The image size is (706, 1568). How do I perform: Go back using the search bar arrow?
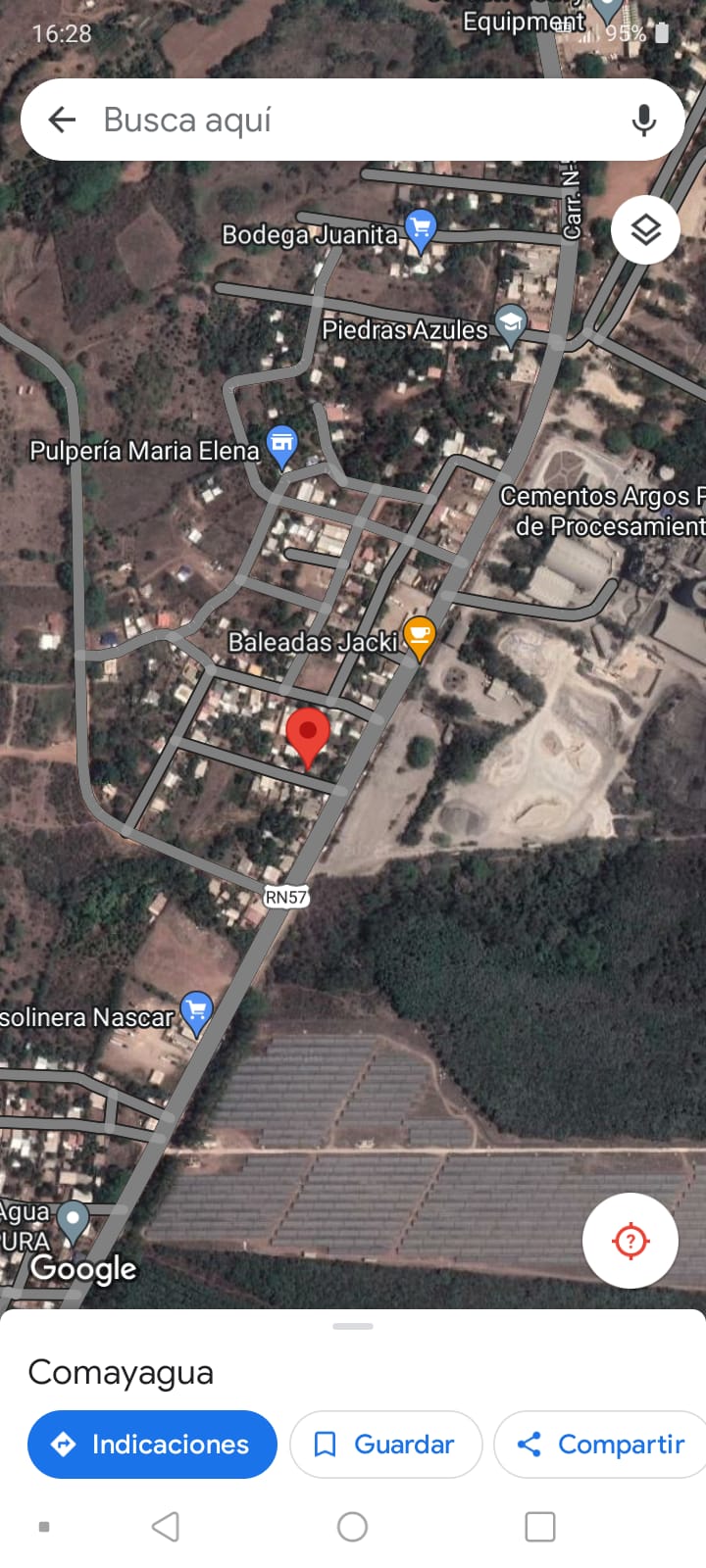click(62, 121)
